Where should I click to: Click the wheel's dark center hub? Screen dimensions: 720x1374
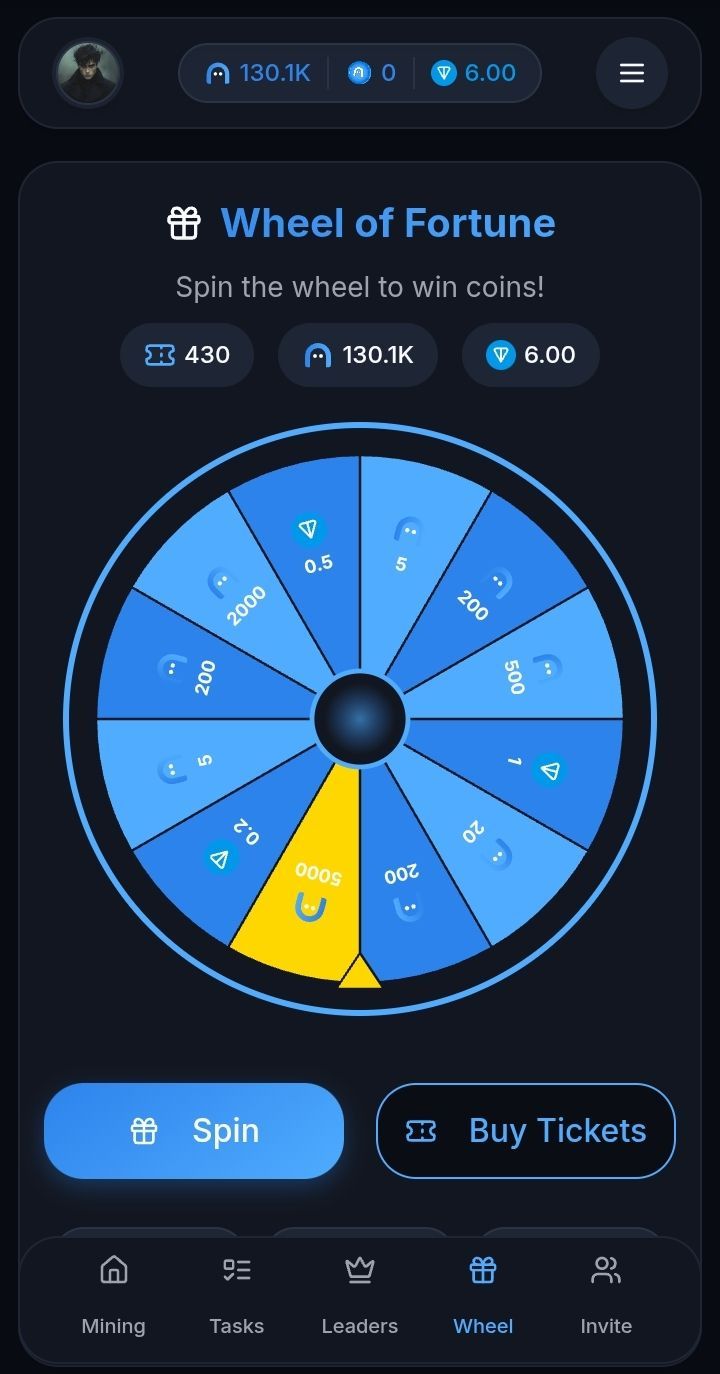(x=360, y=720)
